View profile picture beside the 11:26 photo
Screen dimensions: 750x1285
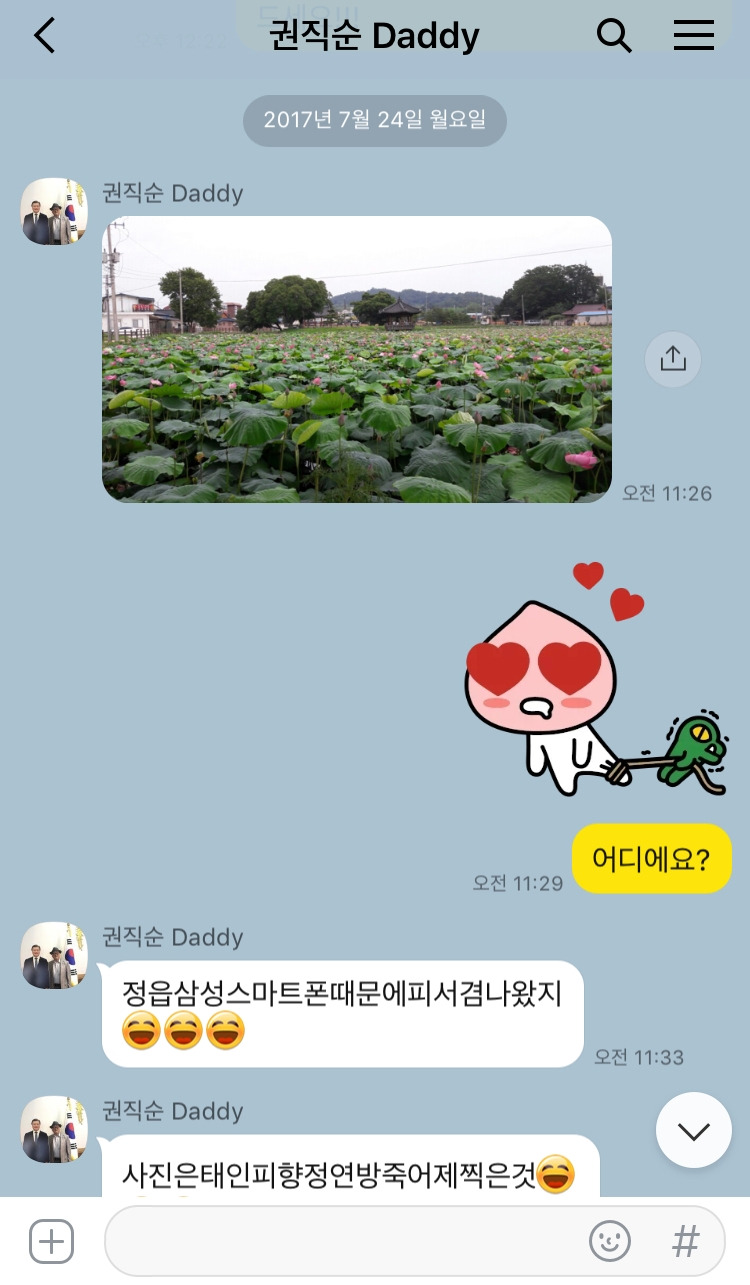54,211
